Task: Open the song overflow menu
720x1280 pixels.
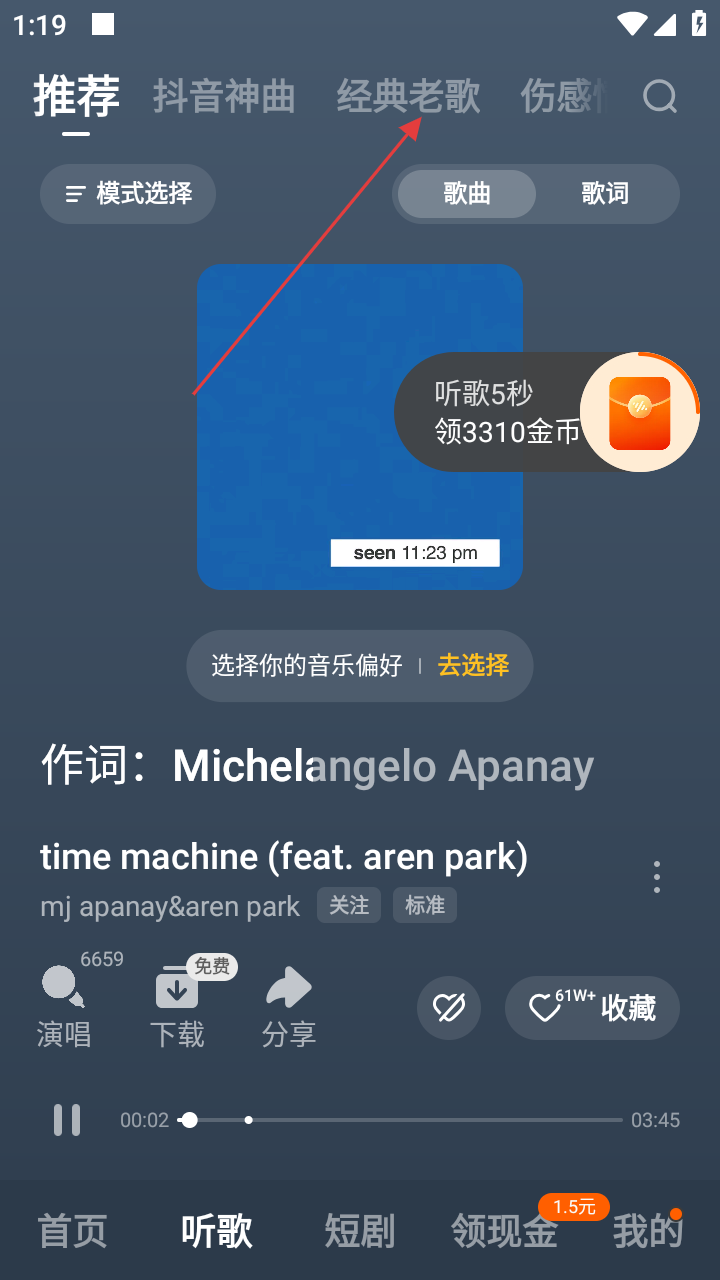Action: pyautogui.click(x=656, y=876)
